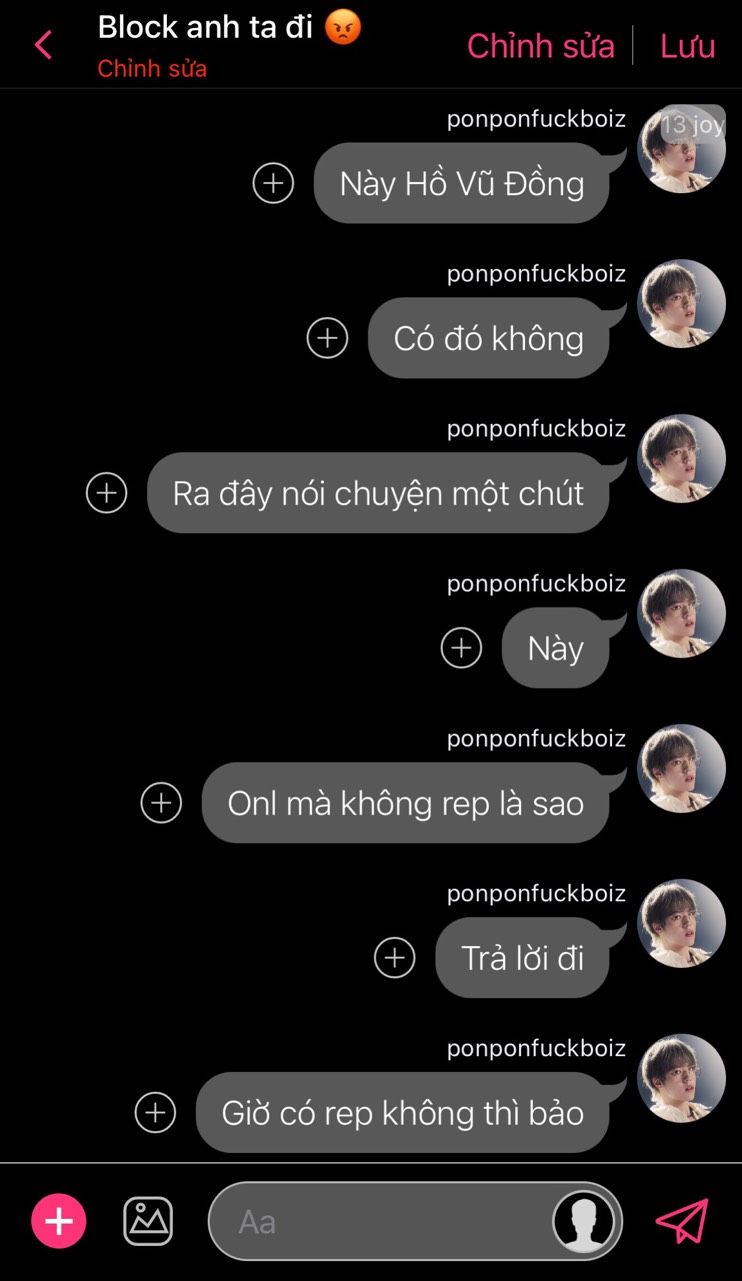The image size is (742, 1281).
Task: Tap the pink Chỉnh sửa button
Action: point(540,45)
